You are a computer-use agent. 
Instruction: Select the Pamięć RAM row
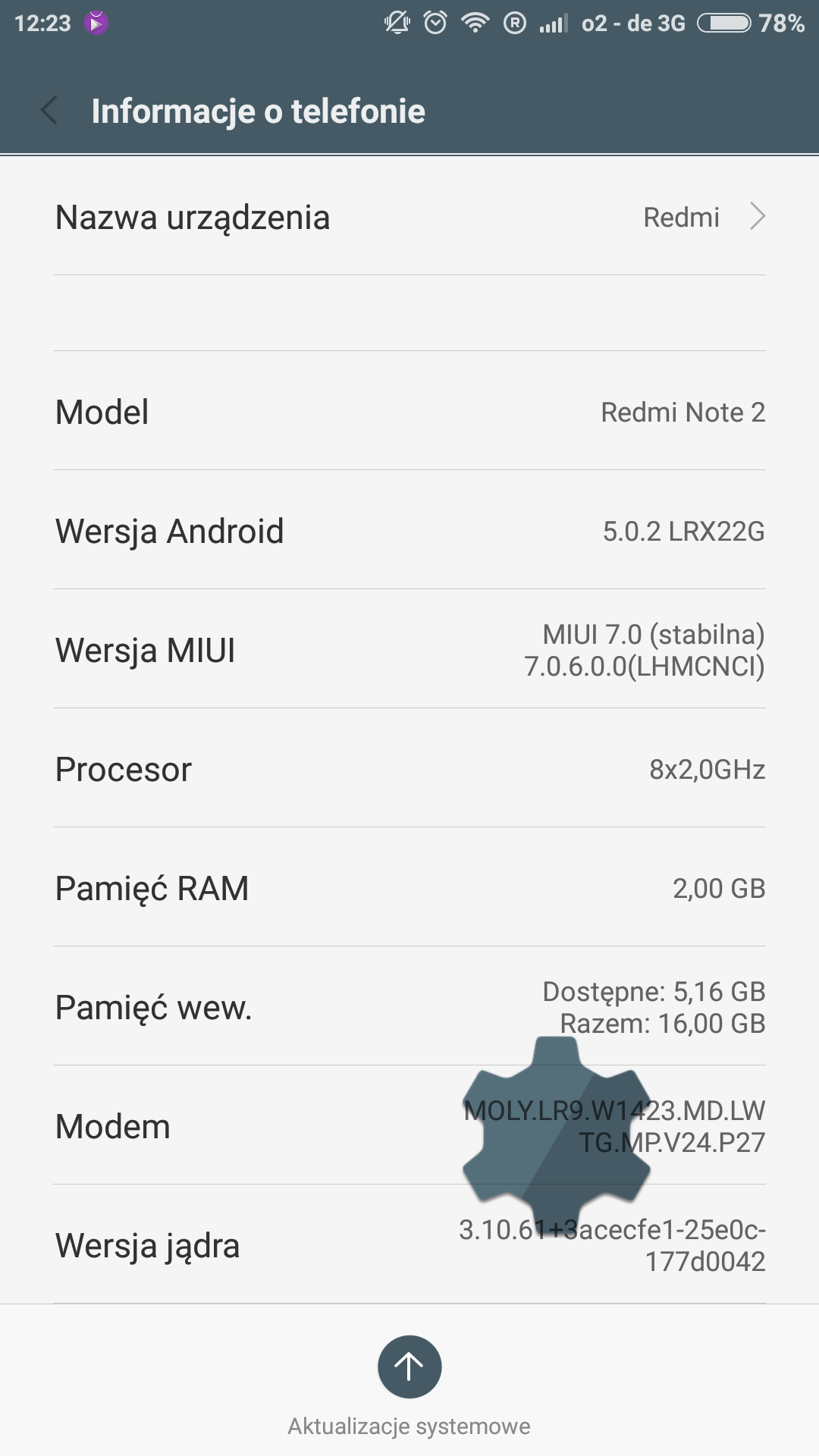tap(409, 888)
